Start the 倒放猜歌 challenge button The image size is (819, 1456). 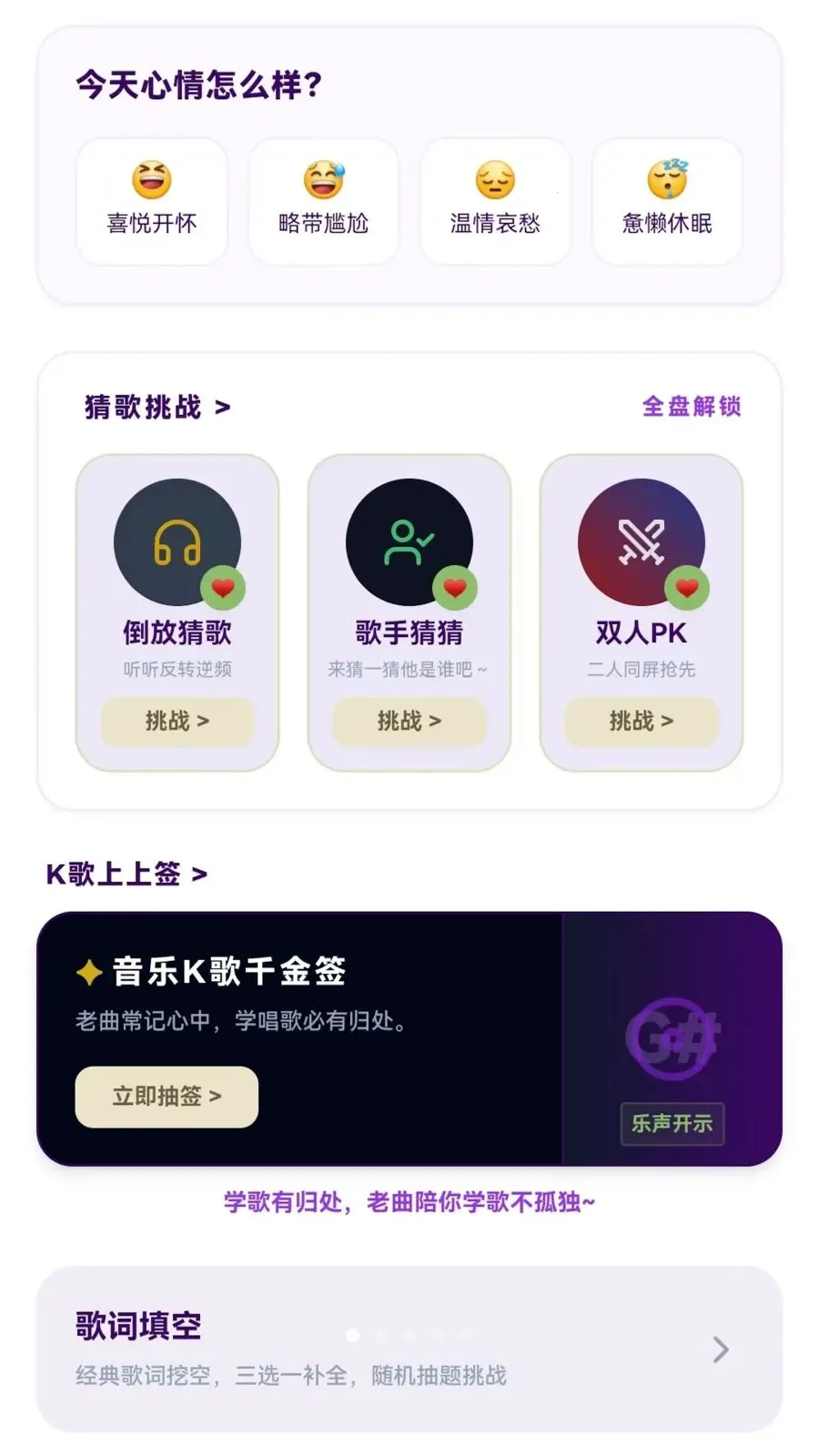177,721
